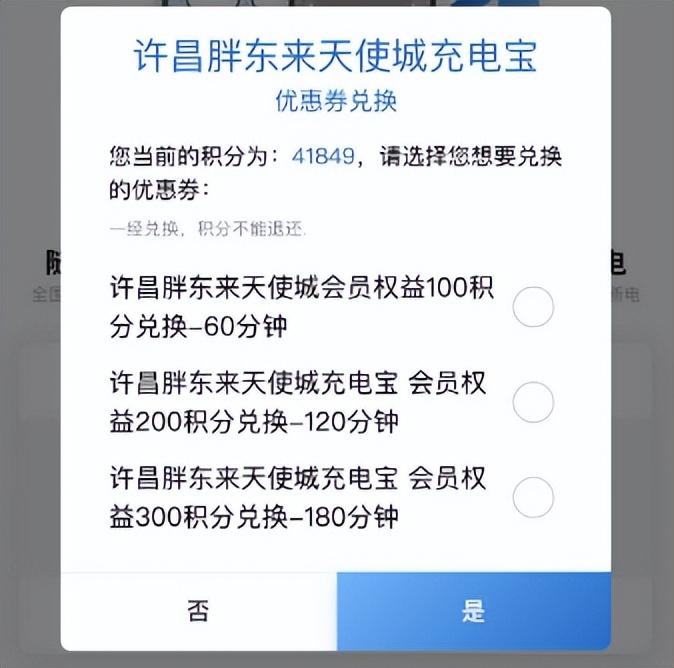The height and width of the screenshot is (668, 674).
Task: Tap 否 to cancel the exchange
Action: 198,611
